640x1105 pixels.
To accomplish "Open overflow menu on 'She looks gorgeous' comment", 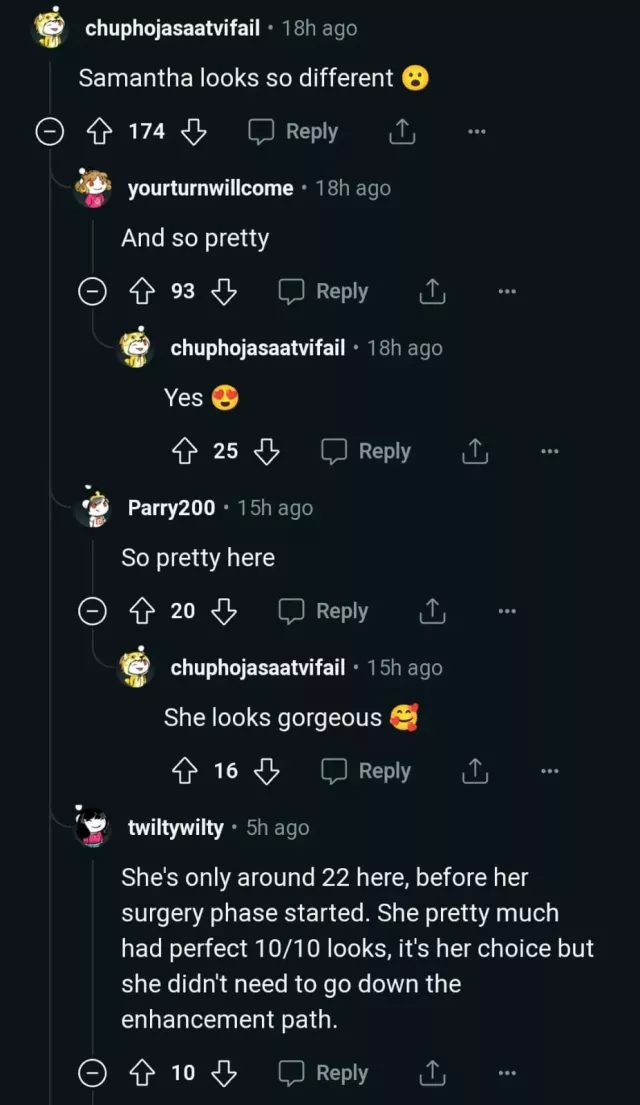I will click(550, 771).
